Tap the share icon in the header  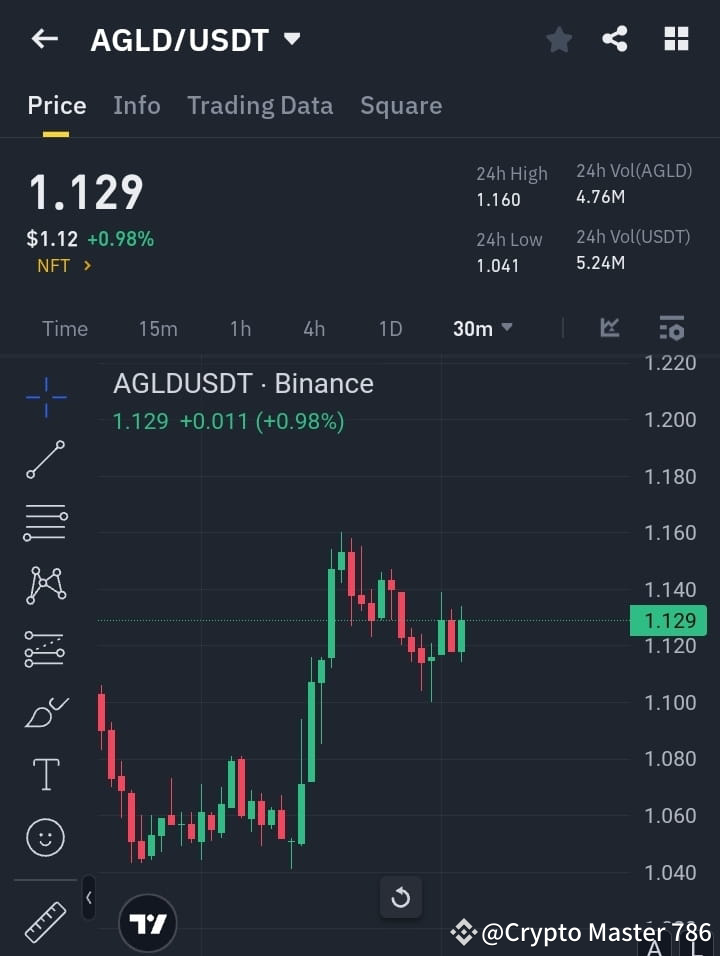tap(616, 39)
